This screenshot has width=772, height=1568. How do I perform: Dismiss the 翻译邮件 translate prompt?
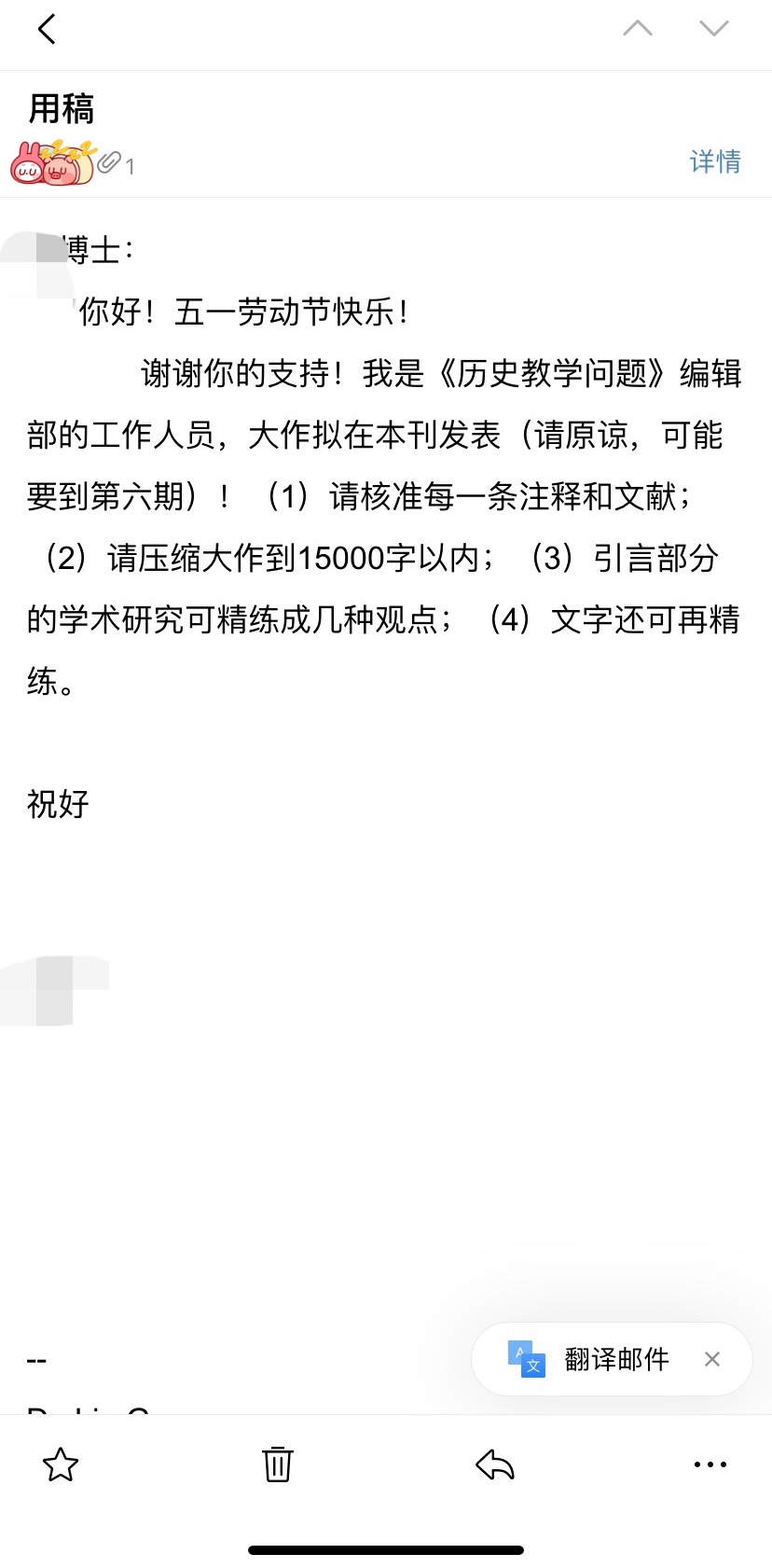pos(712,1359)
